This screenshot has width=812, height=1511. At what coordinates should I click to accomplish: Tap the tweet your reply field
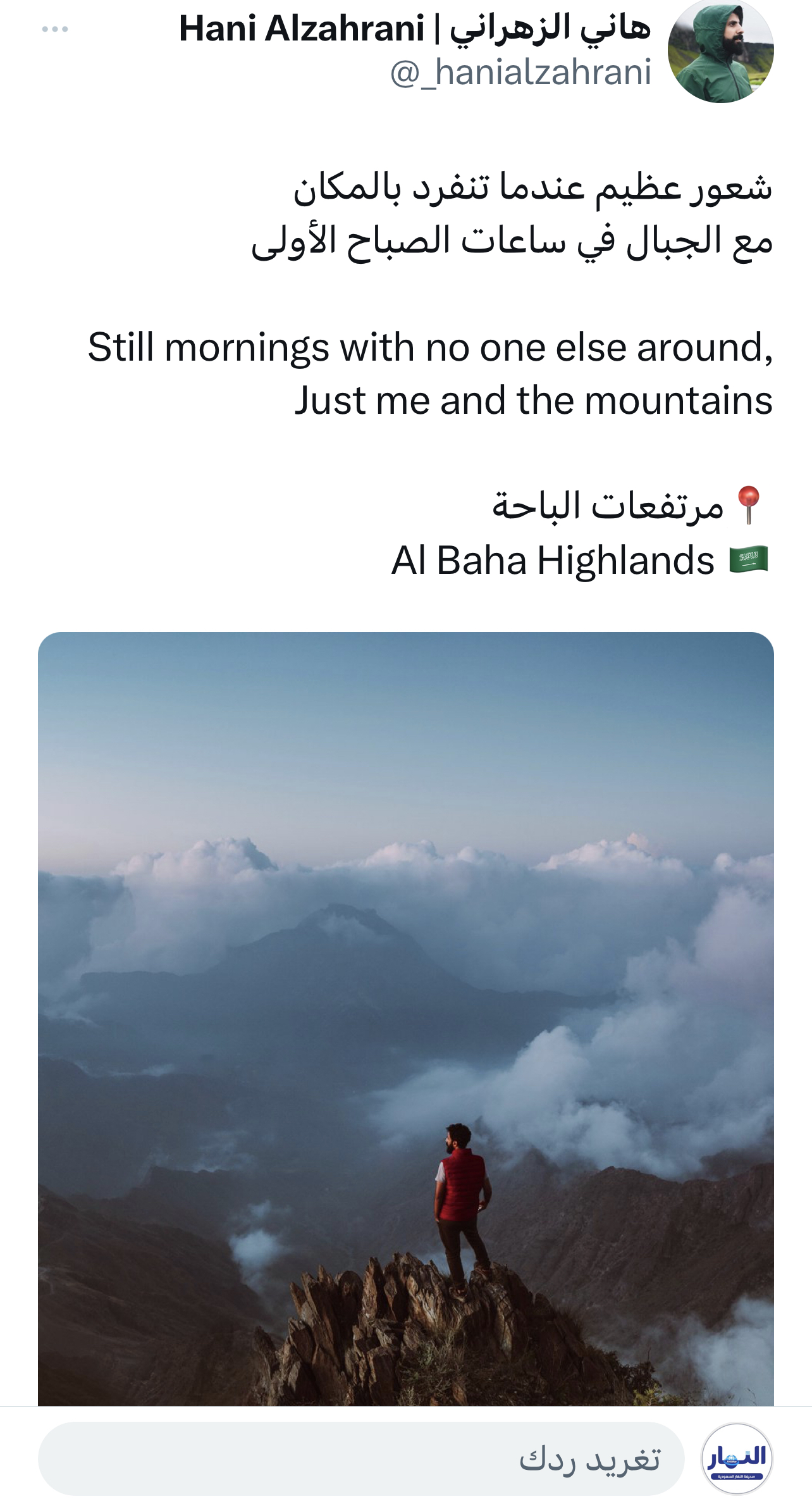click(360, 1459)
